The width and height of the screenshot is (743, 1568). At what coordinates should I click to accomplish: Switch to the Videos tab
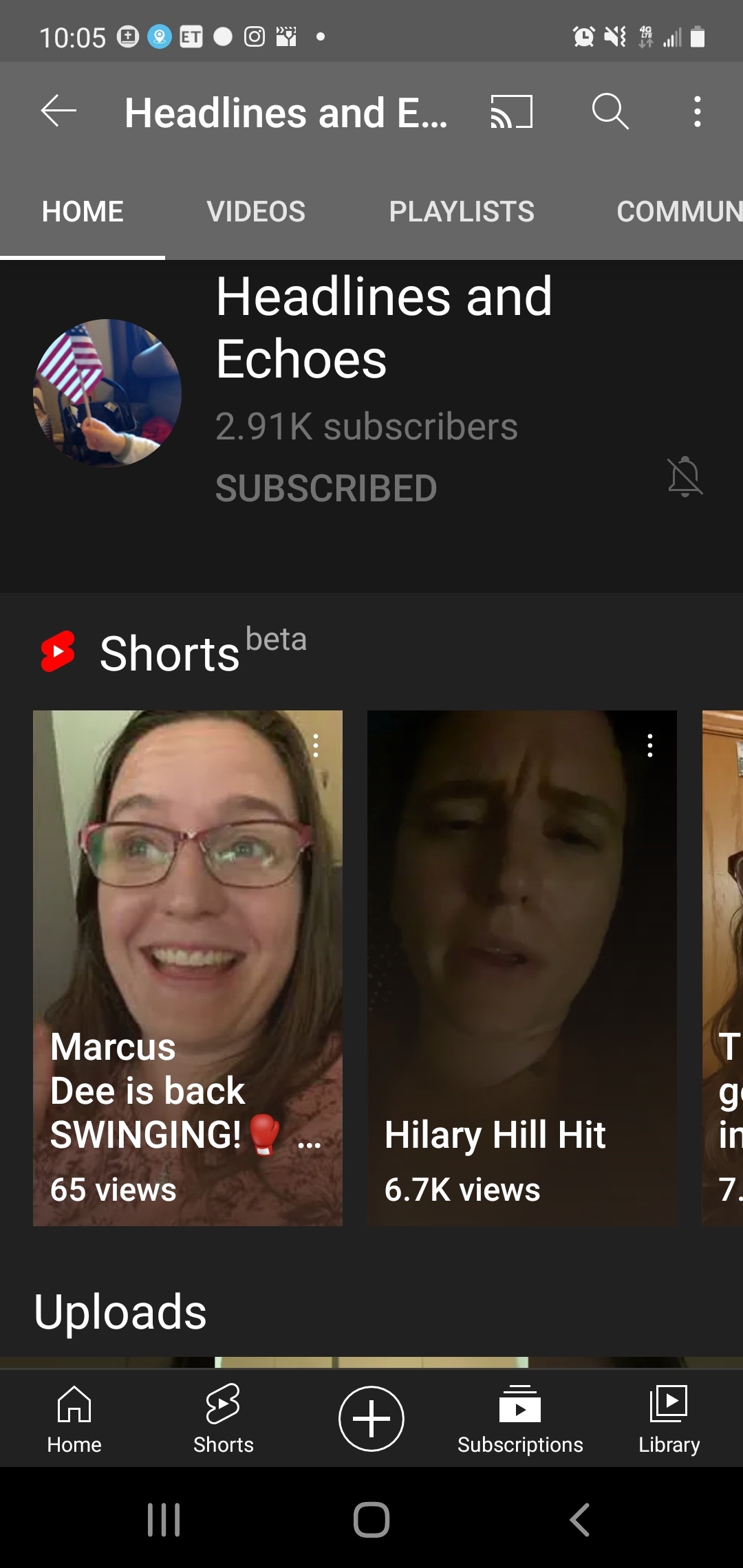coord(256,211)
